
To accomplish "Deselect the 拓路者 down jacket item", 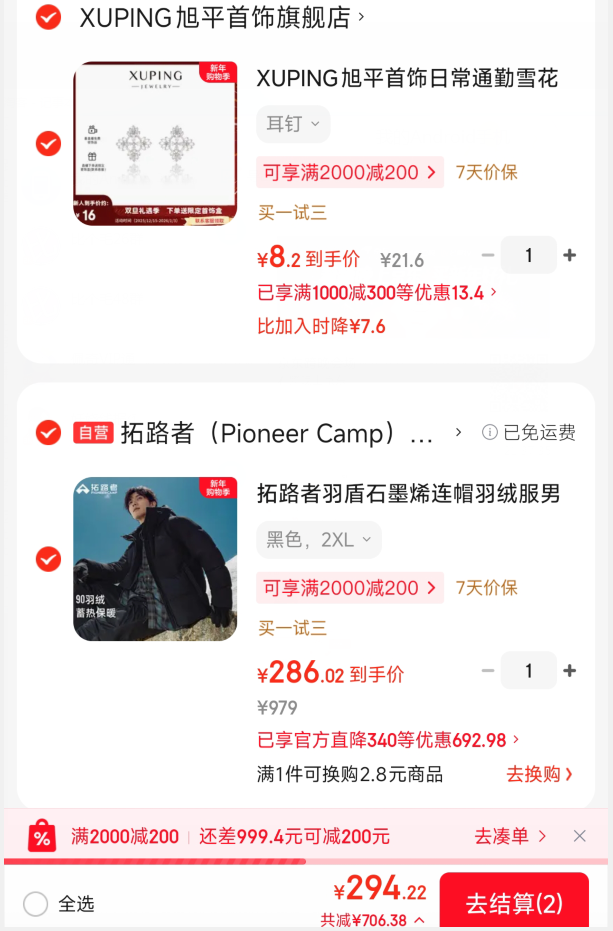I will [x=48, y=559].
